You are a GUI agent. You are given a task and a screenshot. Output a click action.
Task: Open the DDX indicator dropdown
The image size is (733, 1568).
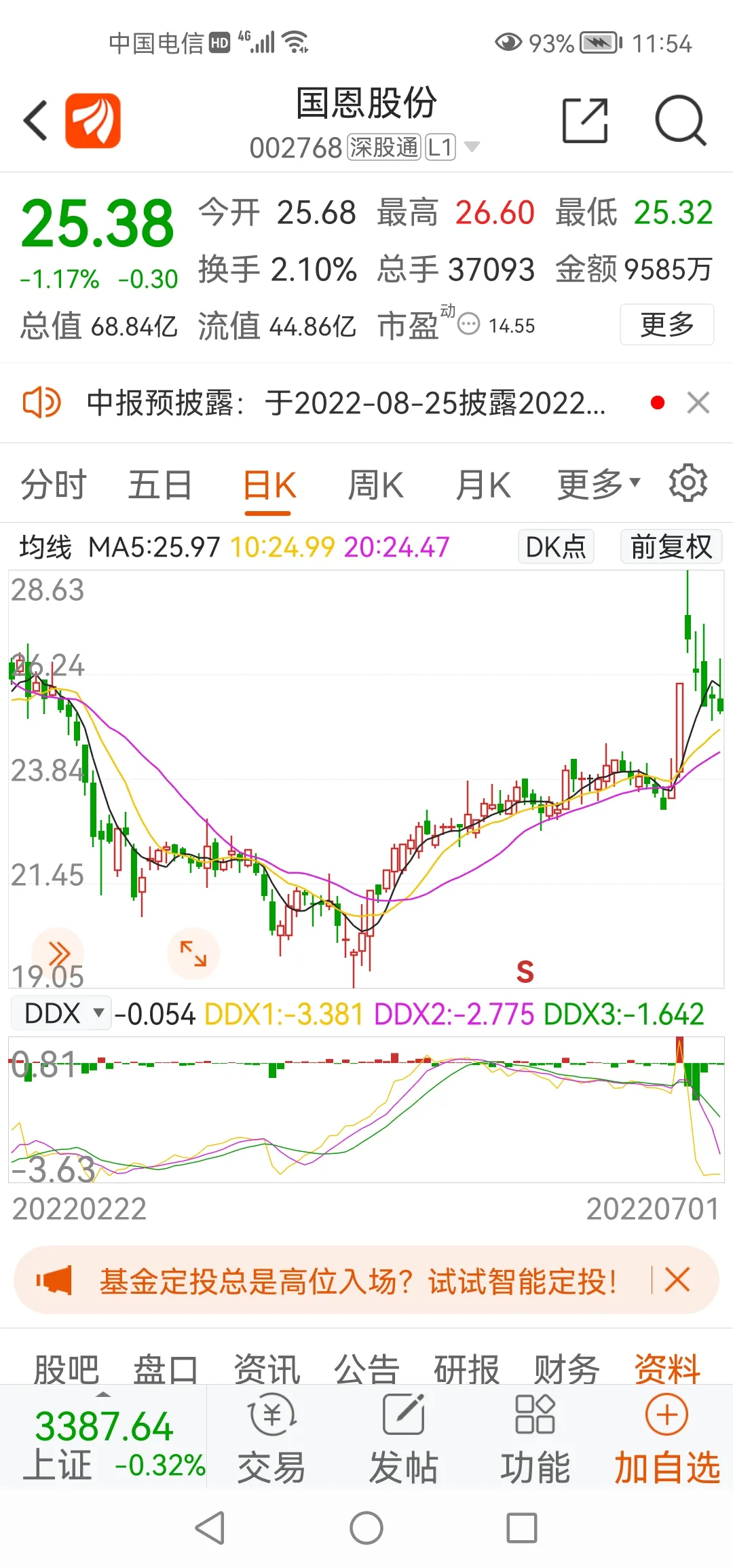coord(61,1013)
